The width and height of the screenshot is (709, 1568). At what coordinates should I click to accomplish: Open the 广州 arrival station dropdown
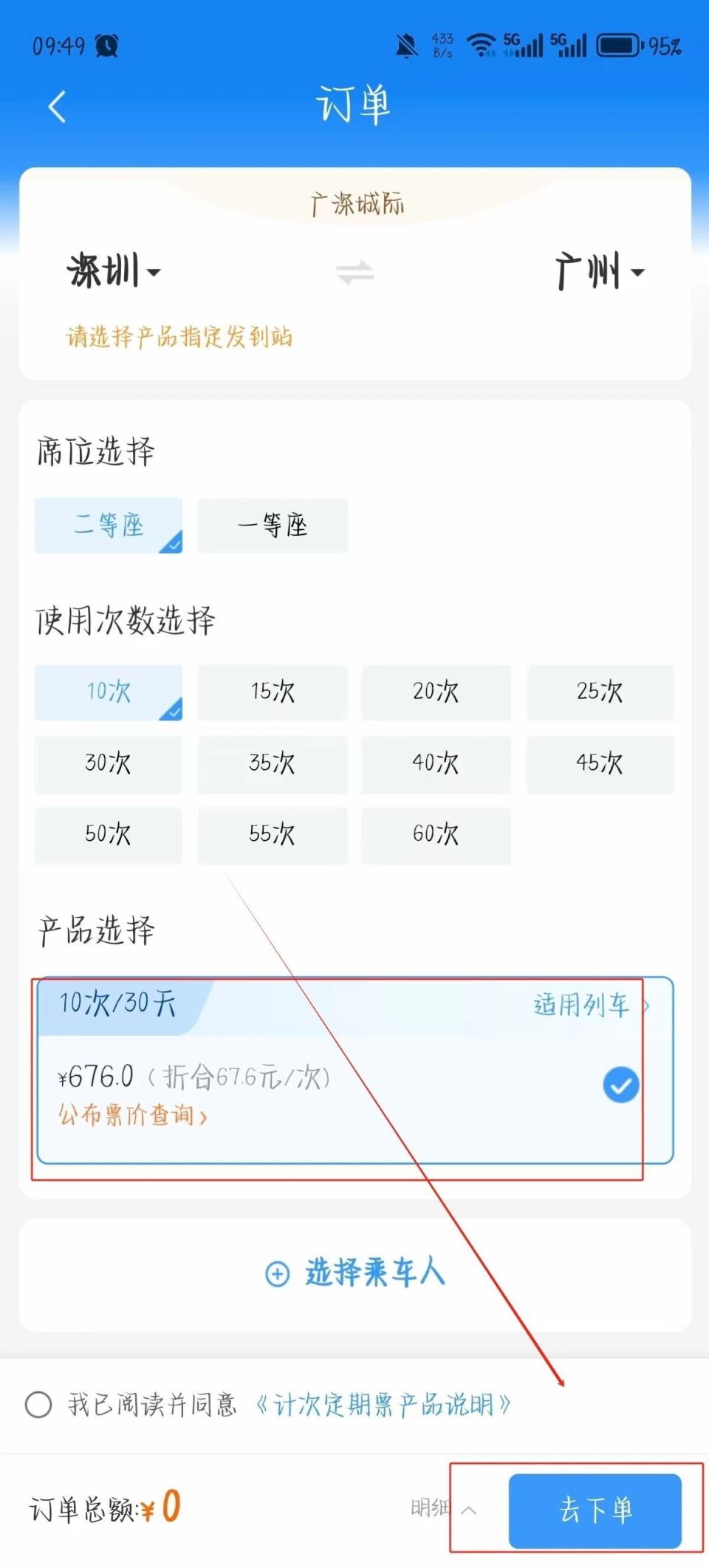pos(598,272)
